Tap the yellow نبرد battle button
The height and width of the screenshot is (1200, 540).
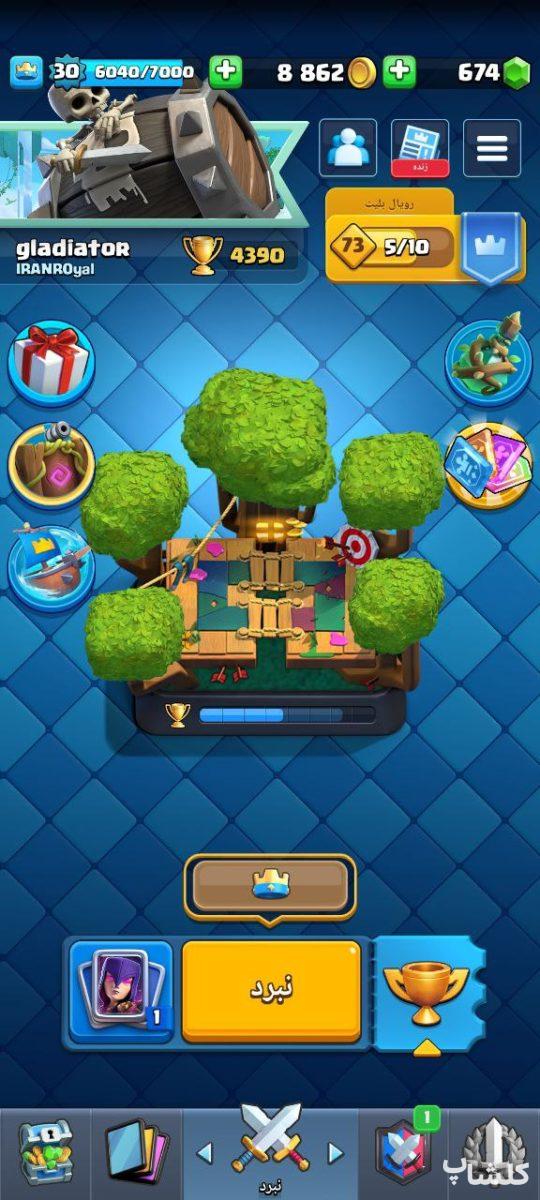pyautogui.click(x=271, y=991)
